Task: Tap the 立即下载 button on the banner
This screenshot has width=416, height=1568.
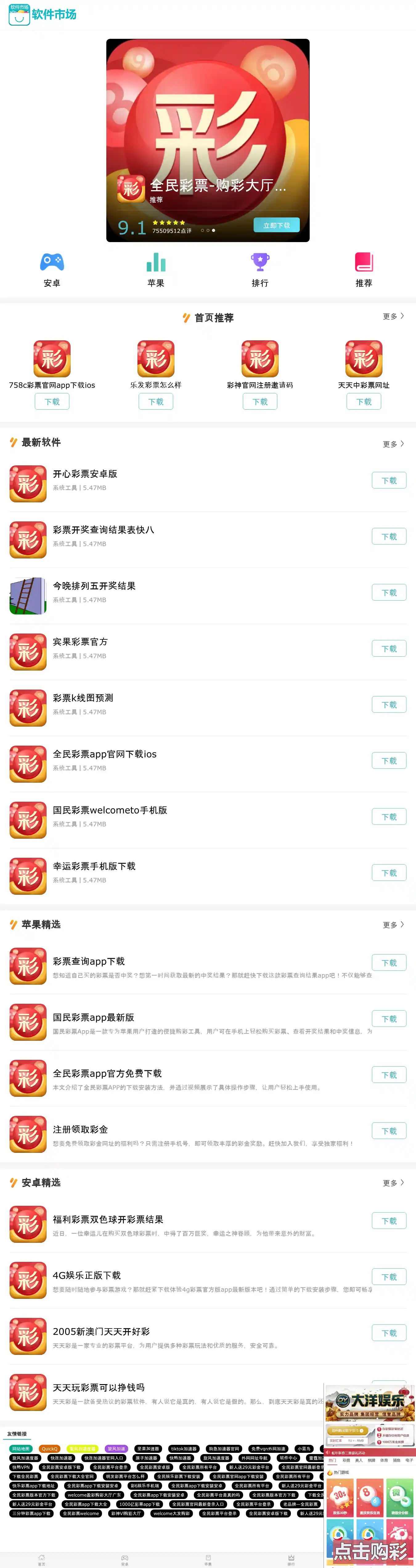Action: click(276, 225)
